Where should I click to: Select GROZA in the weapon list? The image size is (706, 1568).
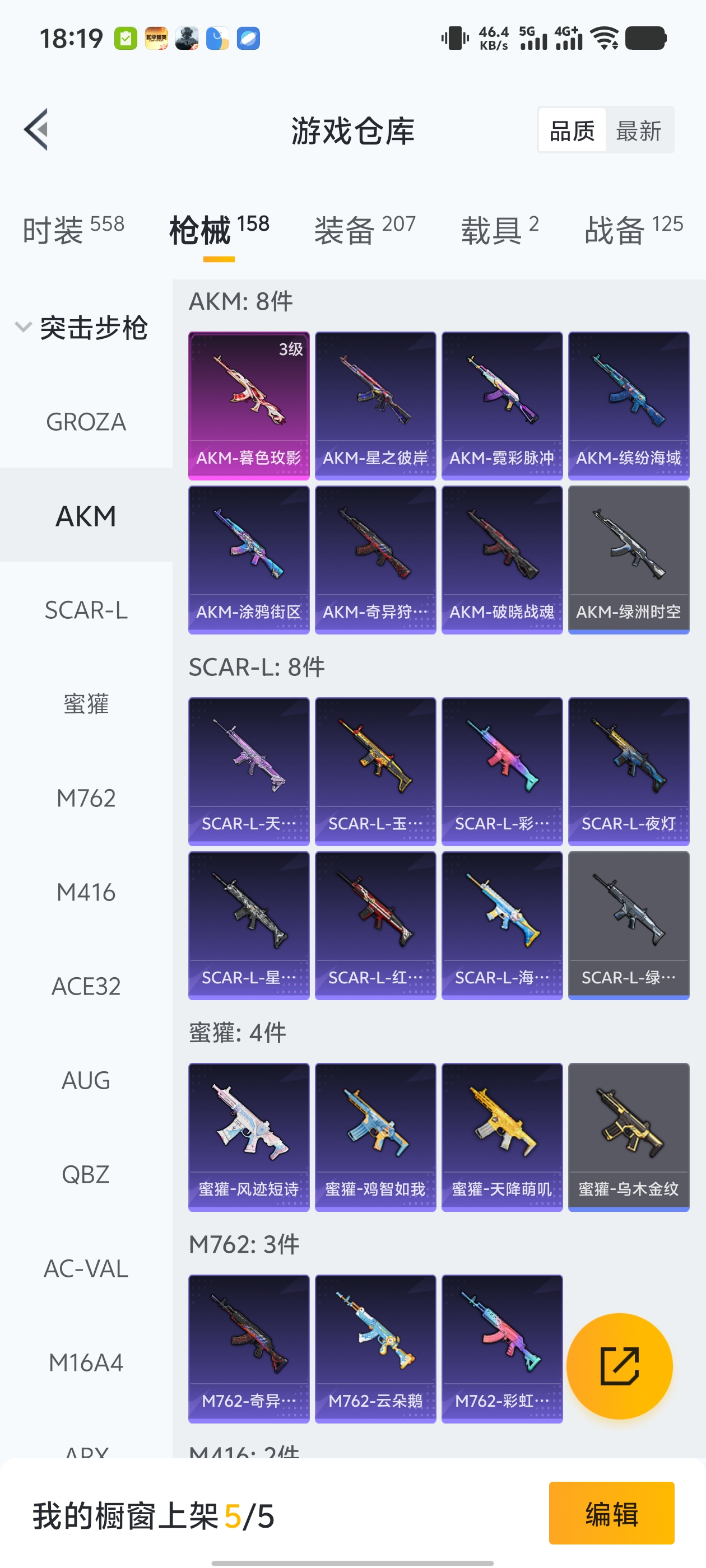[86, 422]
